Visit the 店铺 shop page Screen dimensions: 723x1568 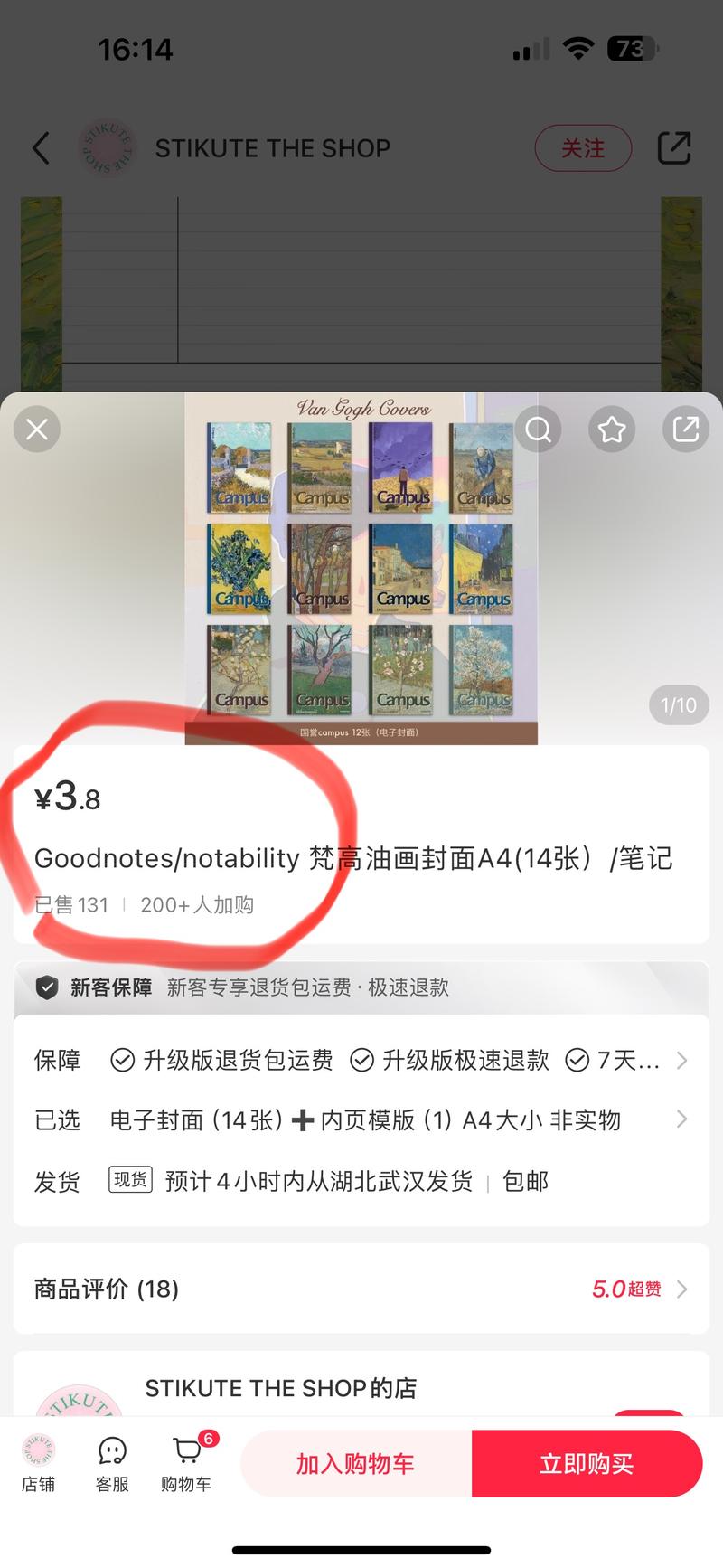pos(38,1463)
